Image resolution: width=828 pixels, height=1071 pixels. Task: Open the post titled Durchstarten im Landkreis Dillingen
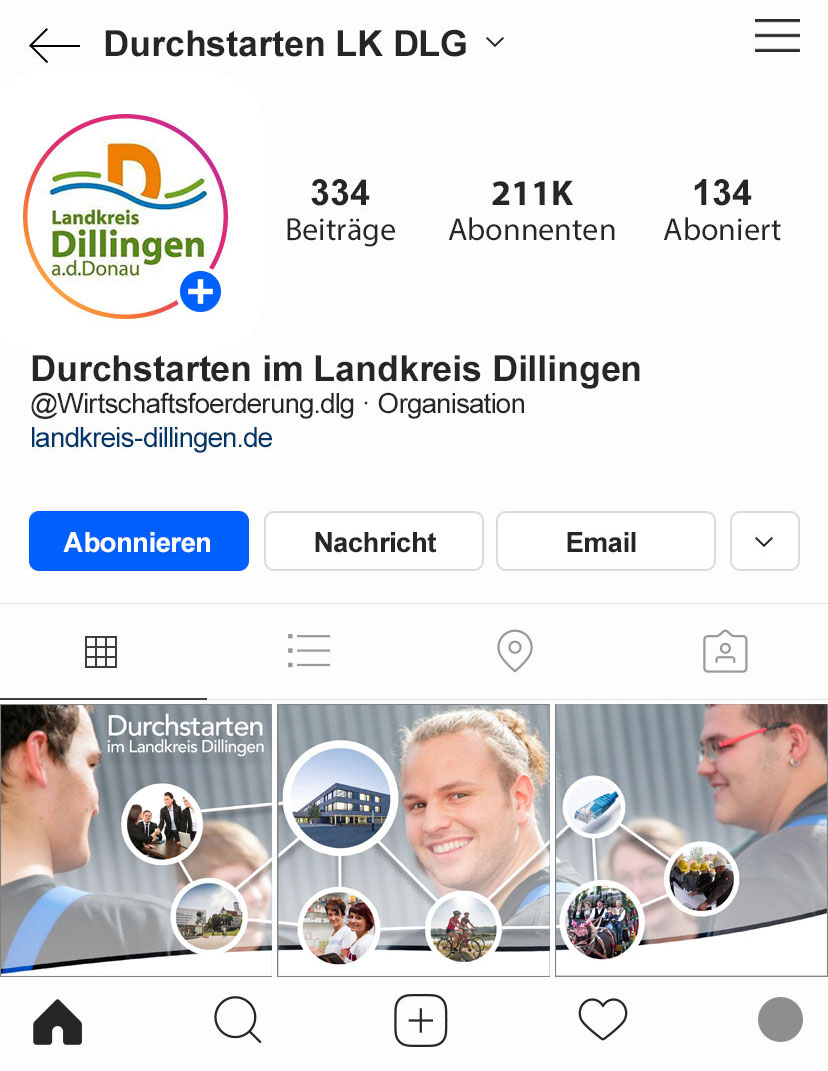(136, 840)
